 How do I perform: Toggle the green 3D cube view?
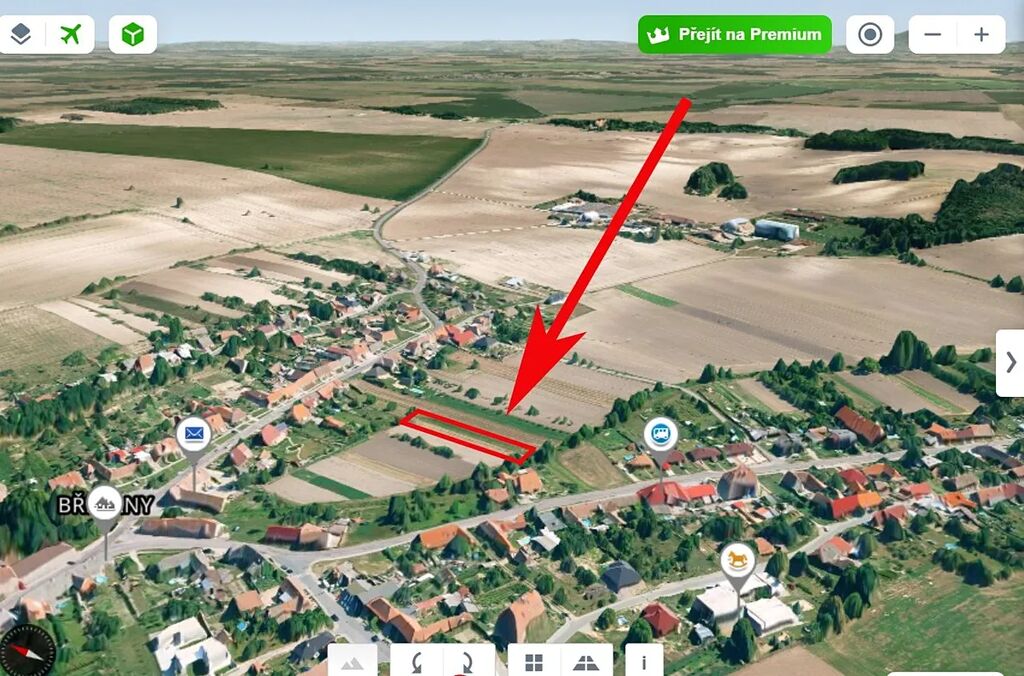point(132,35)
